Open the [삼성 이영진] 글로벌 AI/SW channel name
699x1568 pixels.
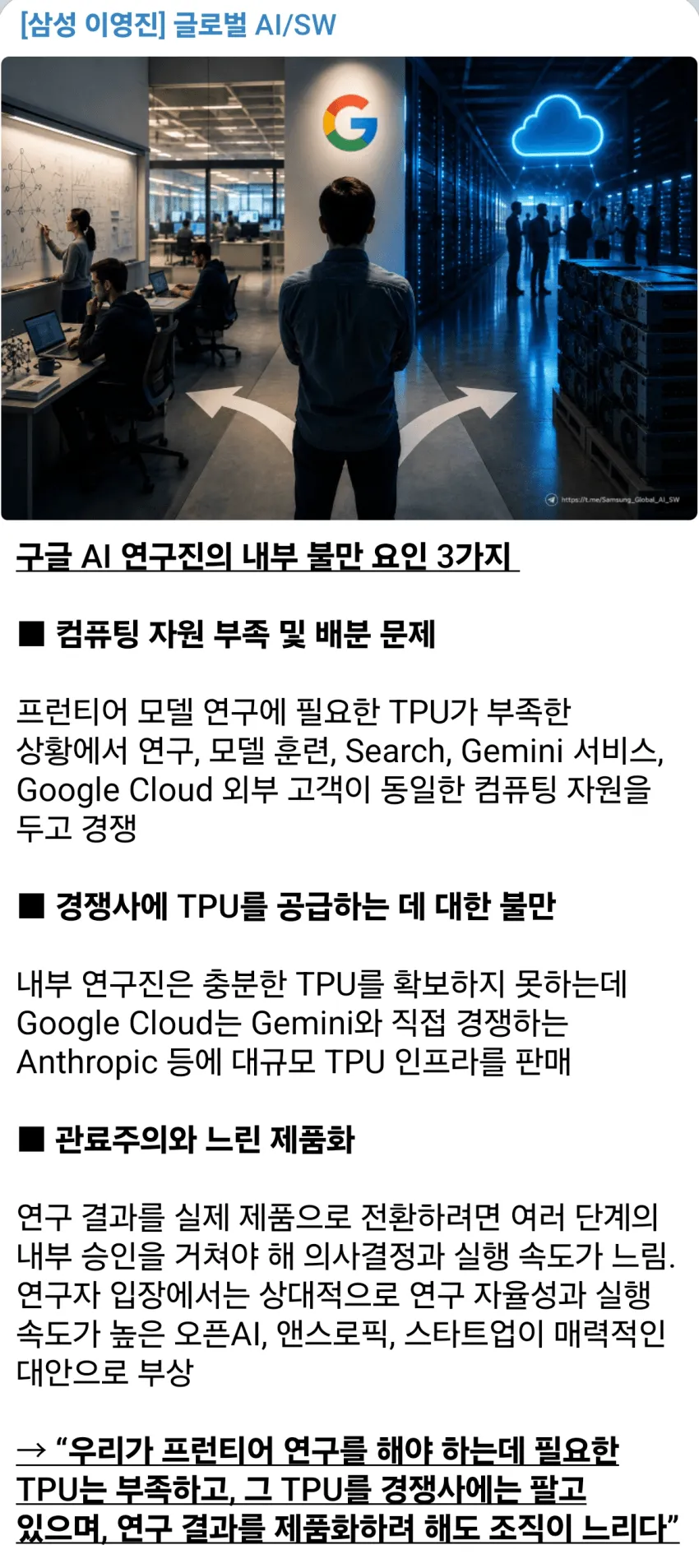click(178, 25)
